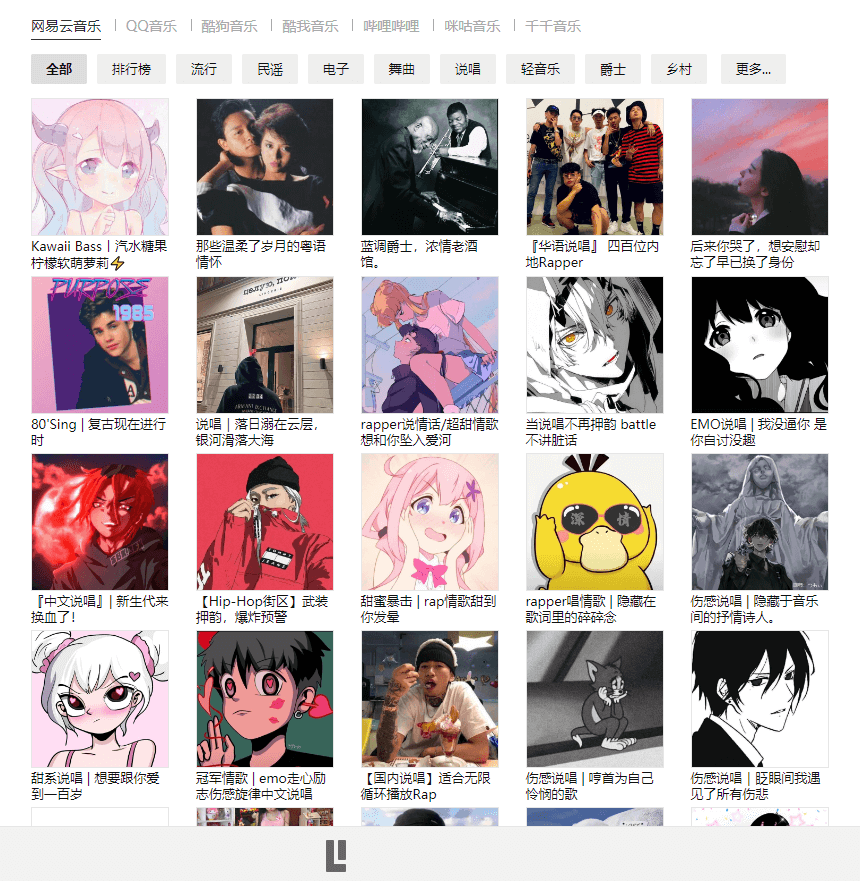Open the 【Hip-Hop街区】武装押韵 playlist
This screenshot has width=860, height=881.
click(265, 522)
